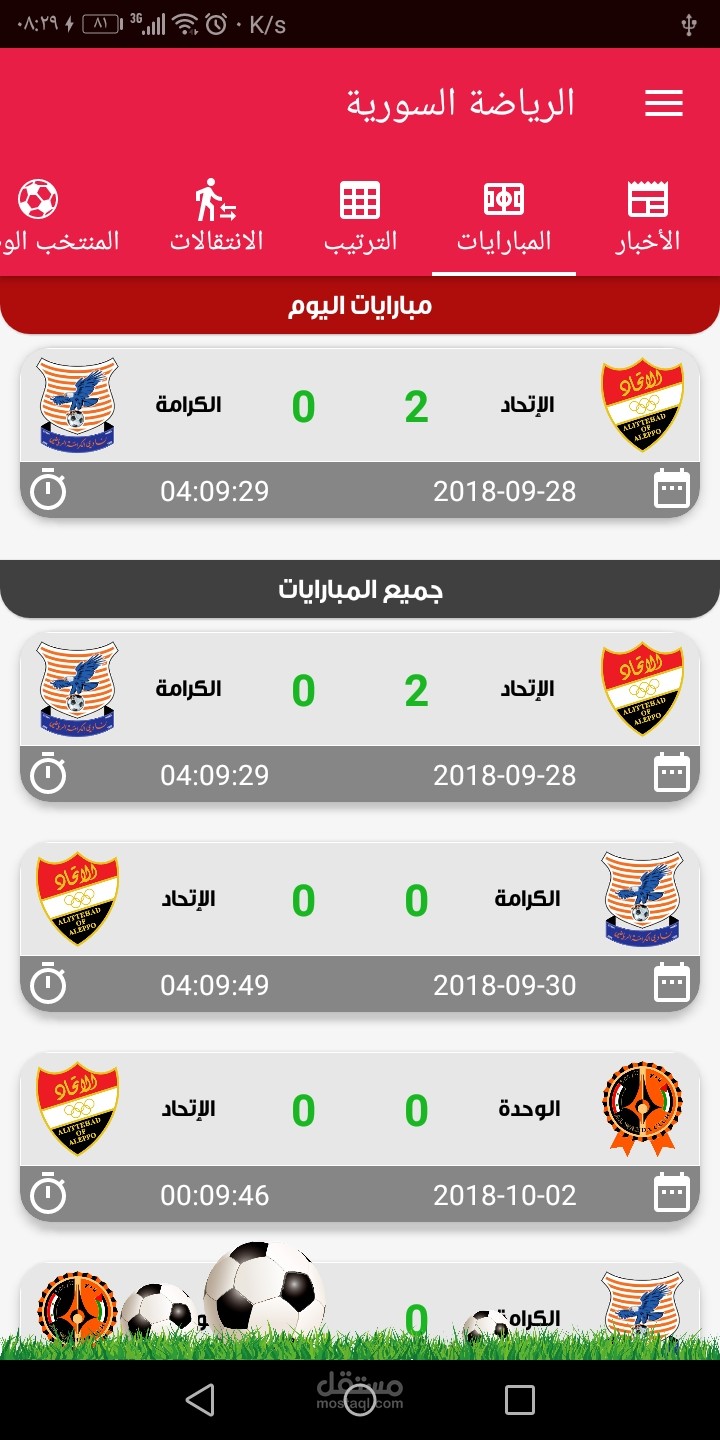Open the match card under مباريات اليوم

360,432
